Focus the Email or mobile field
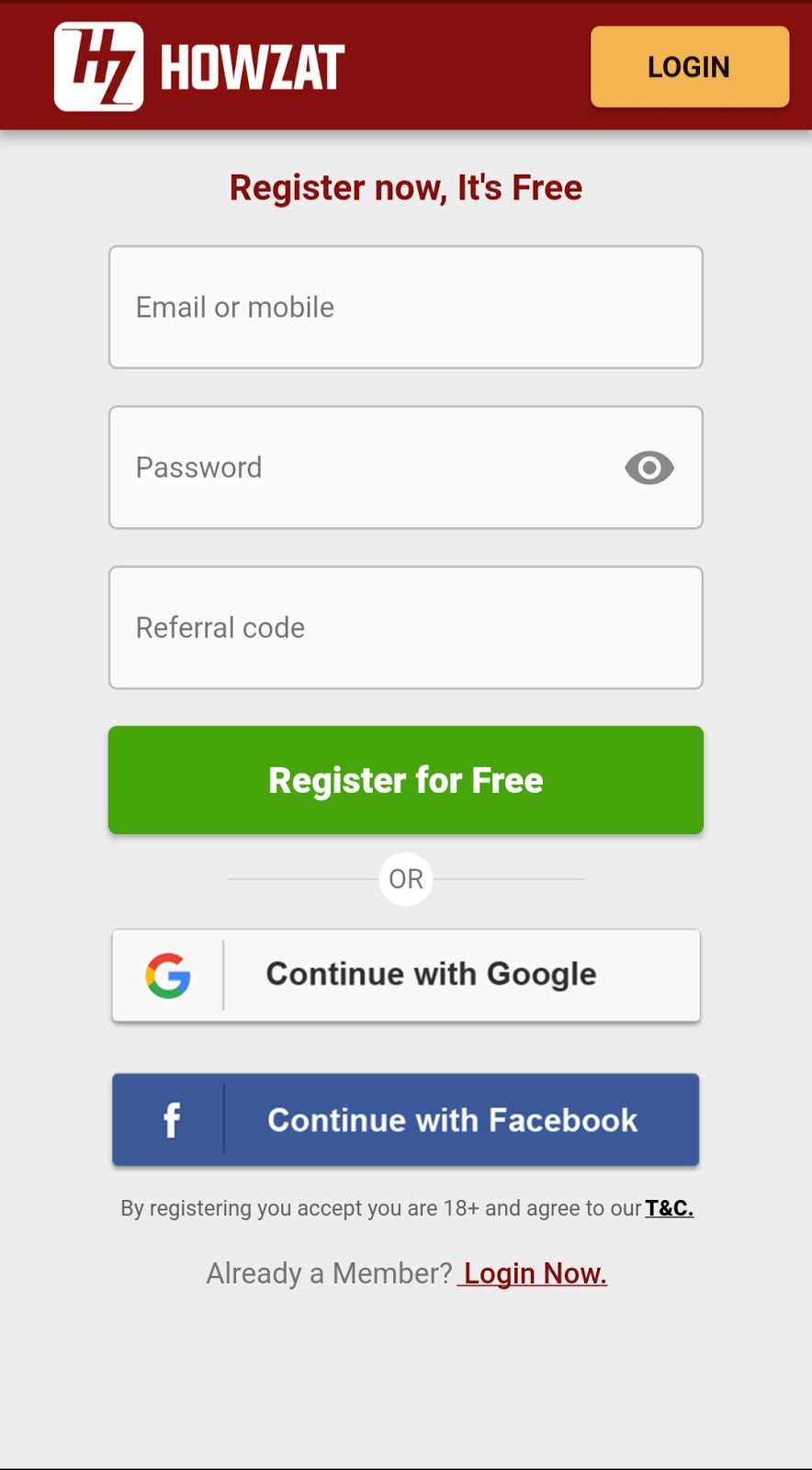This screenshot has width=812, height=1470. [405, 307]
